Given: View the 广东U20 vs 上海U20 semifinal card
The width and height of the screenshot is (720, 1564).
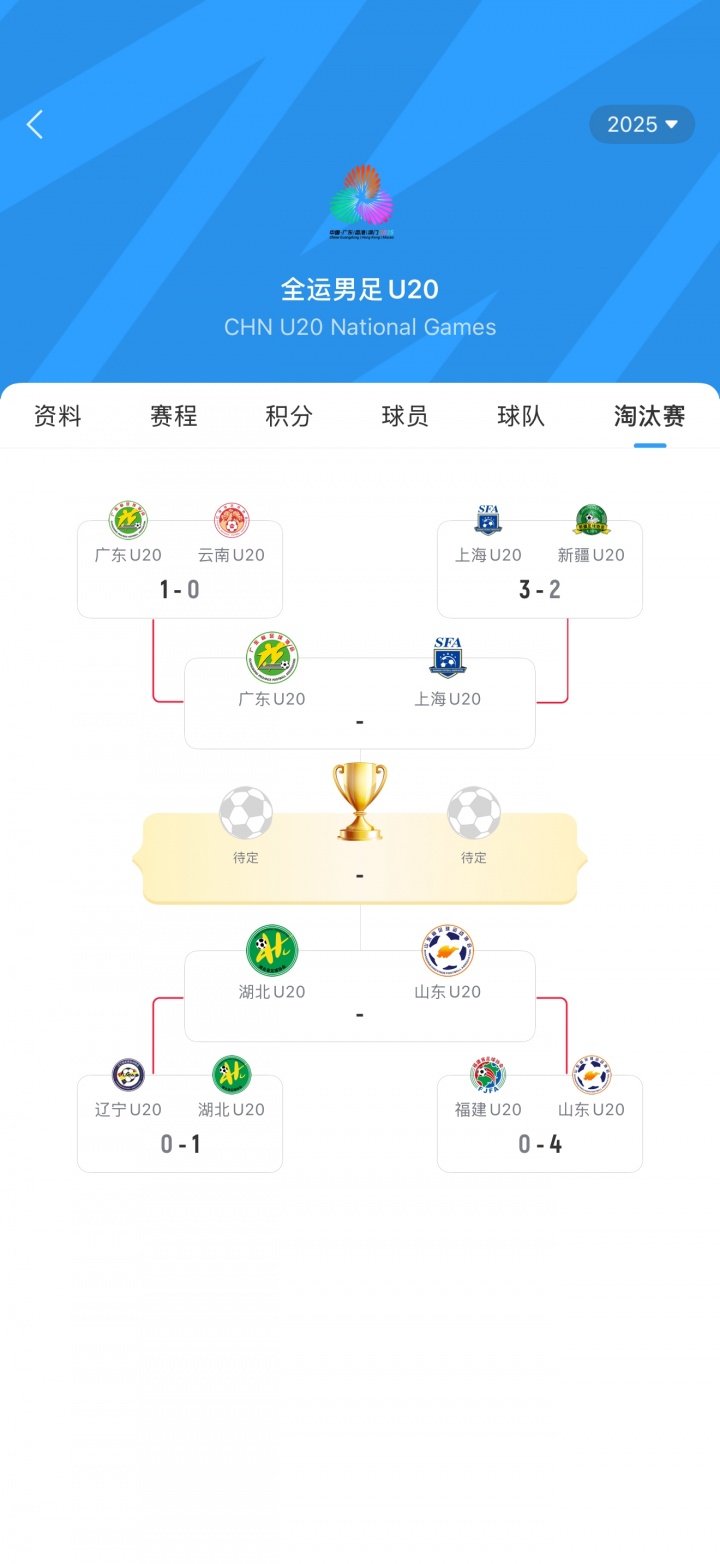Looking at the screenshot, I should click(x=360, y=705).
